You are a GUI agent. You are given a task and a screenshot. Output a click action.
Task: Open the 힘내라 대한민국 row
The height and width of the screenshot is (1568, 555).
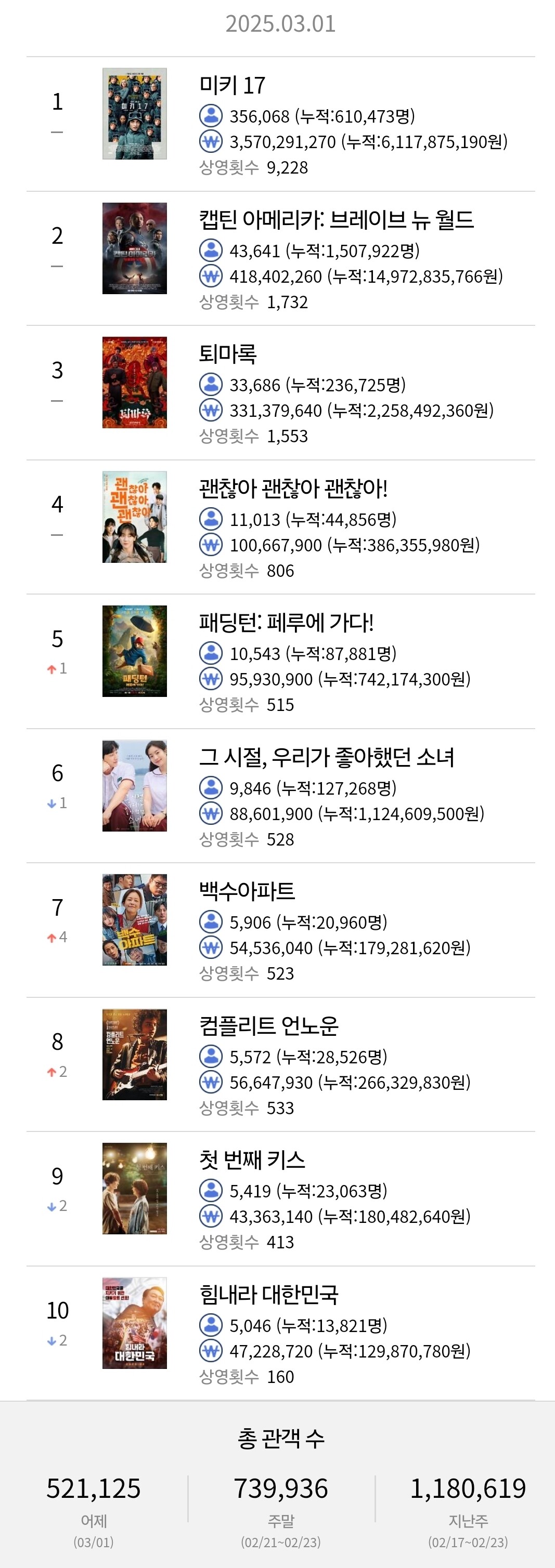[x=280, y=1334]
